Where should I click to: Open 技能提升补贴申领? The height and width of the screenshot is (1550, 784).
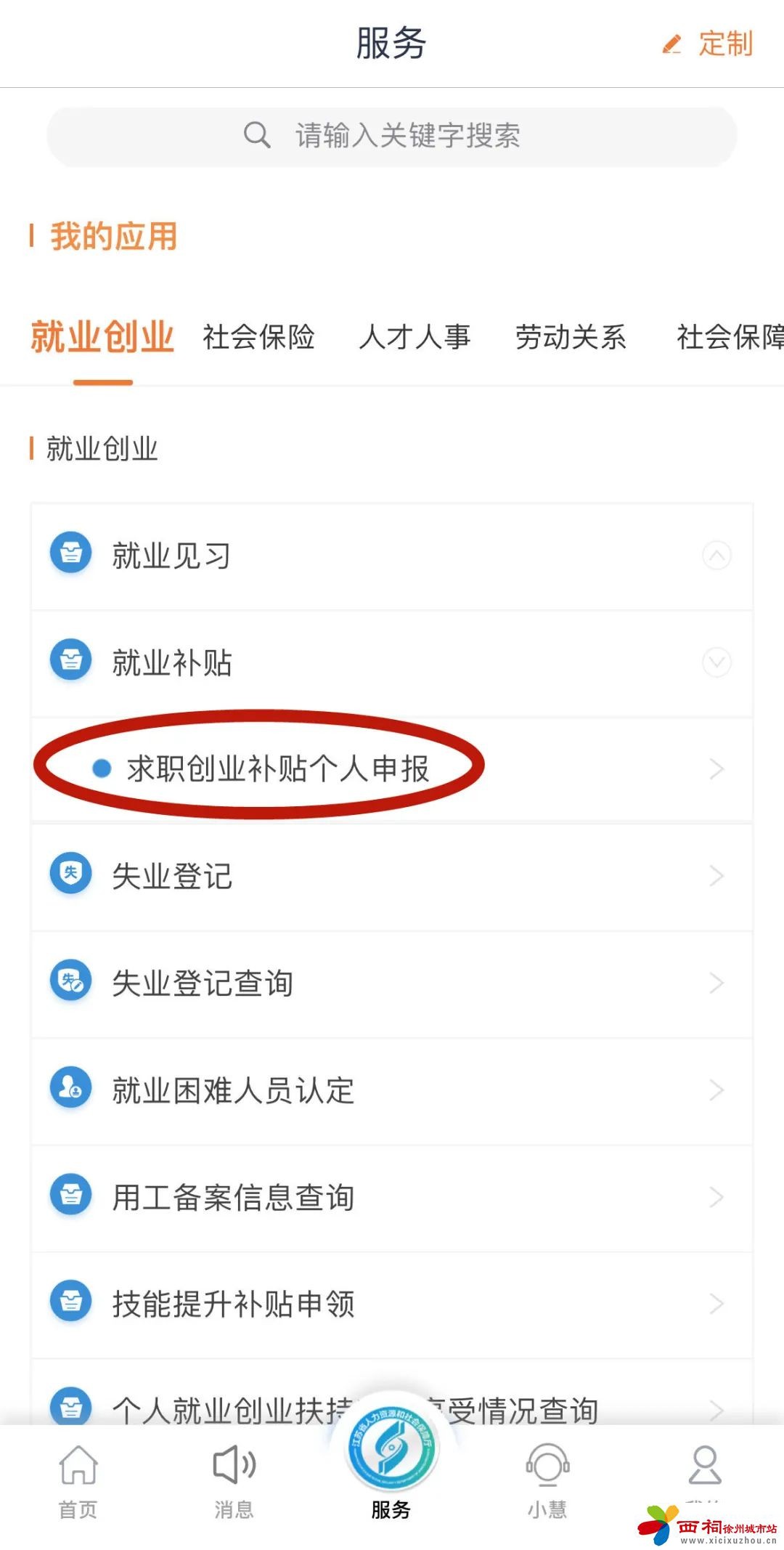pos(392,1303)
